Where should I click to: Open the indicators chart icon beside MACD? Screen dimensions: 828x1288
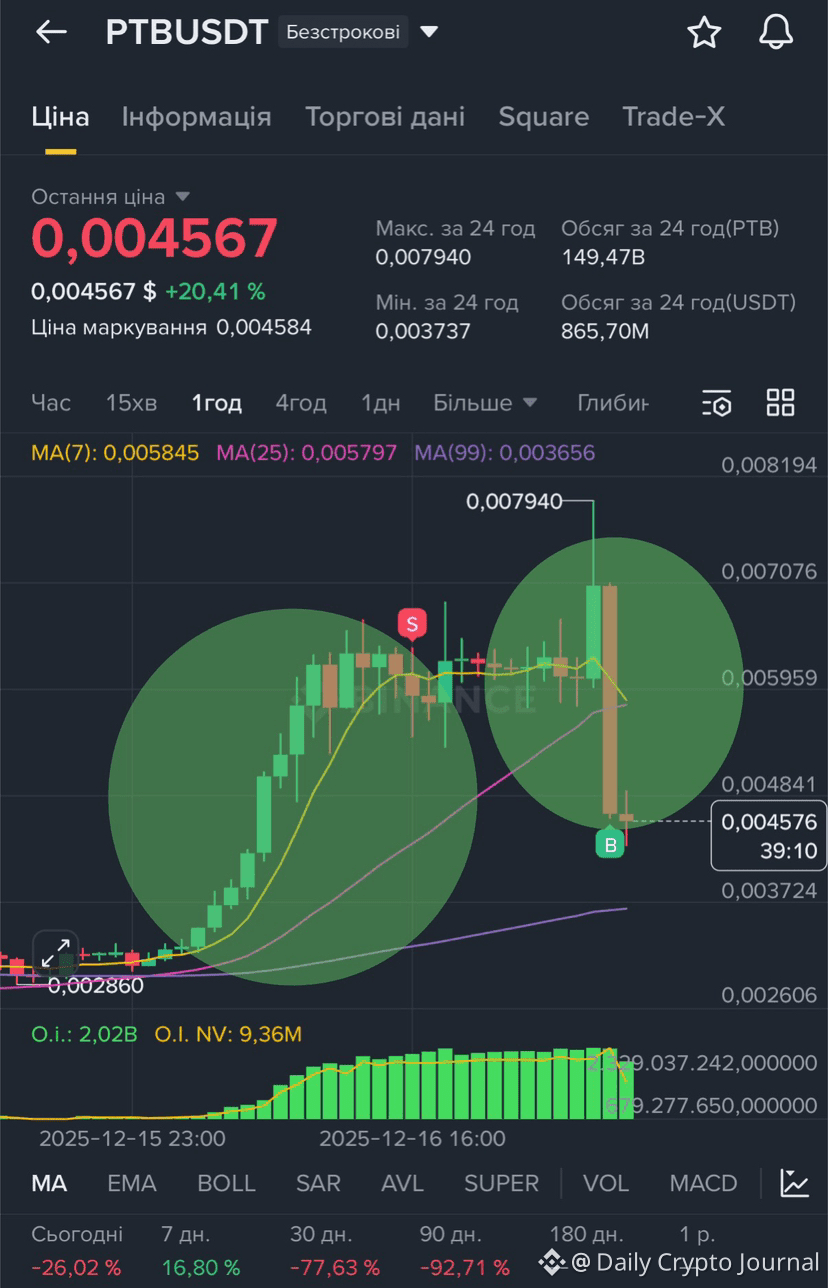(x=795, y=1183)
